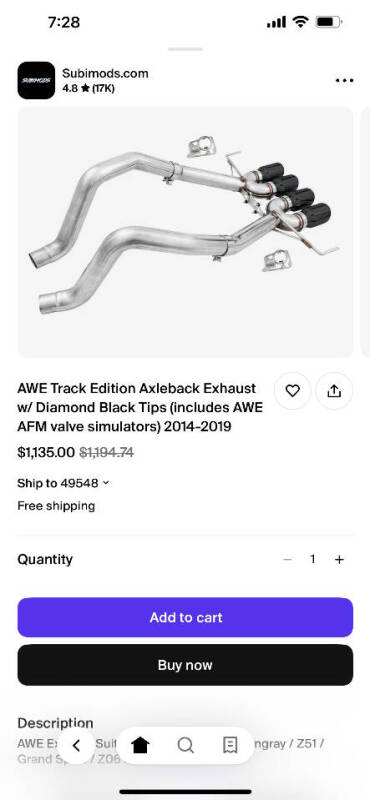Go to the Home tab

tap(140, 745)
